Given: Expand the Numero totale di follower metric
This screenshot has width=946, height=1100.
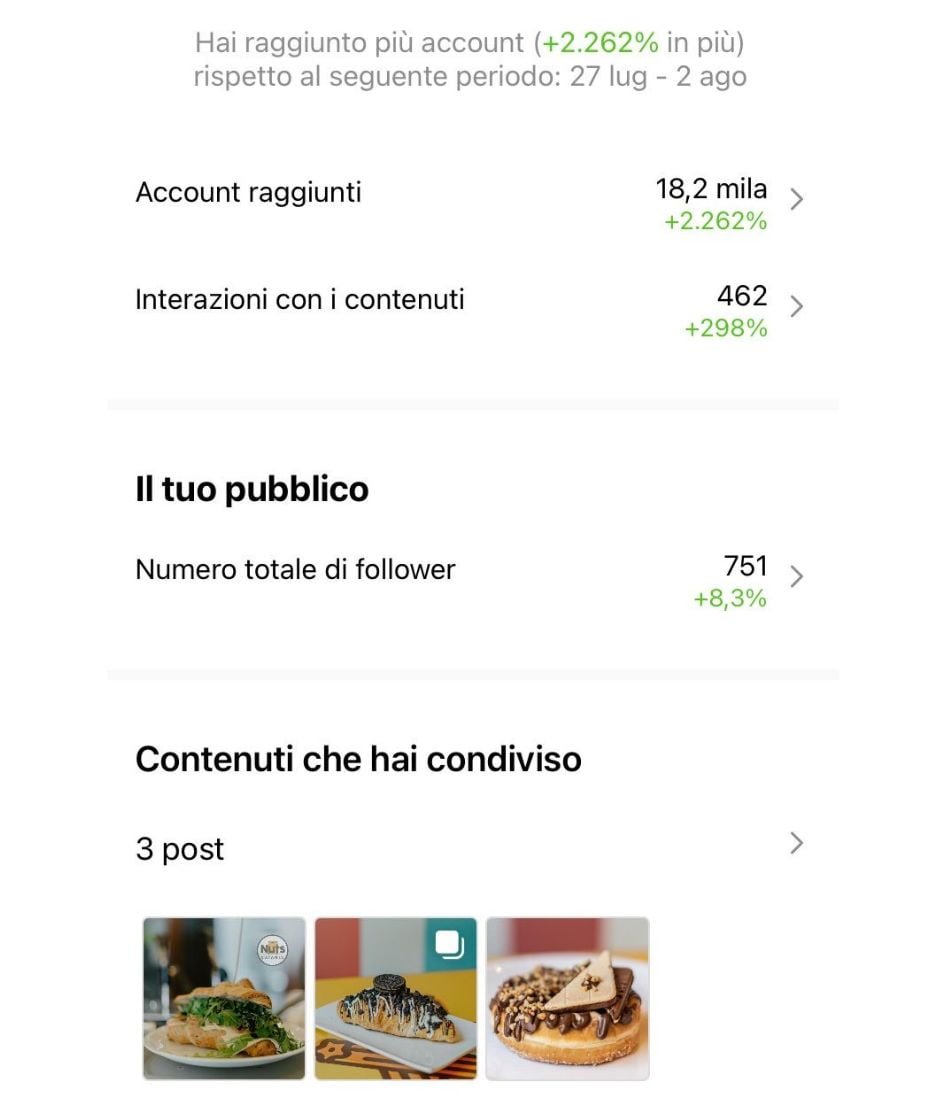Looking at the screenshot, I should [797, 575].
